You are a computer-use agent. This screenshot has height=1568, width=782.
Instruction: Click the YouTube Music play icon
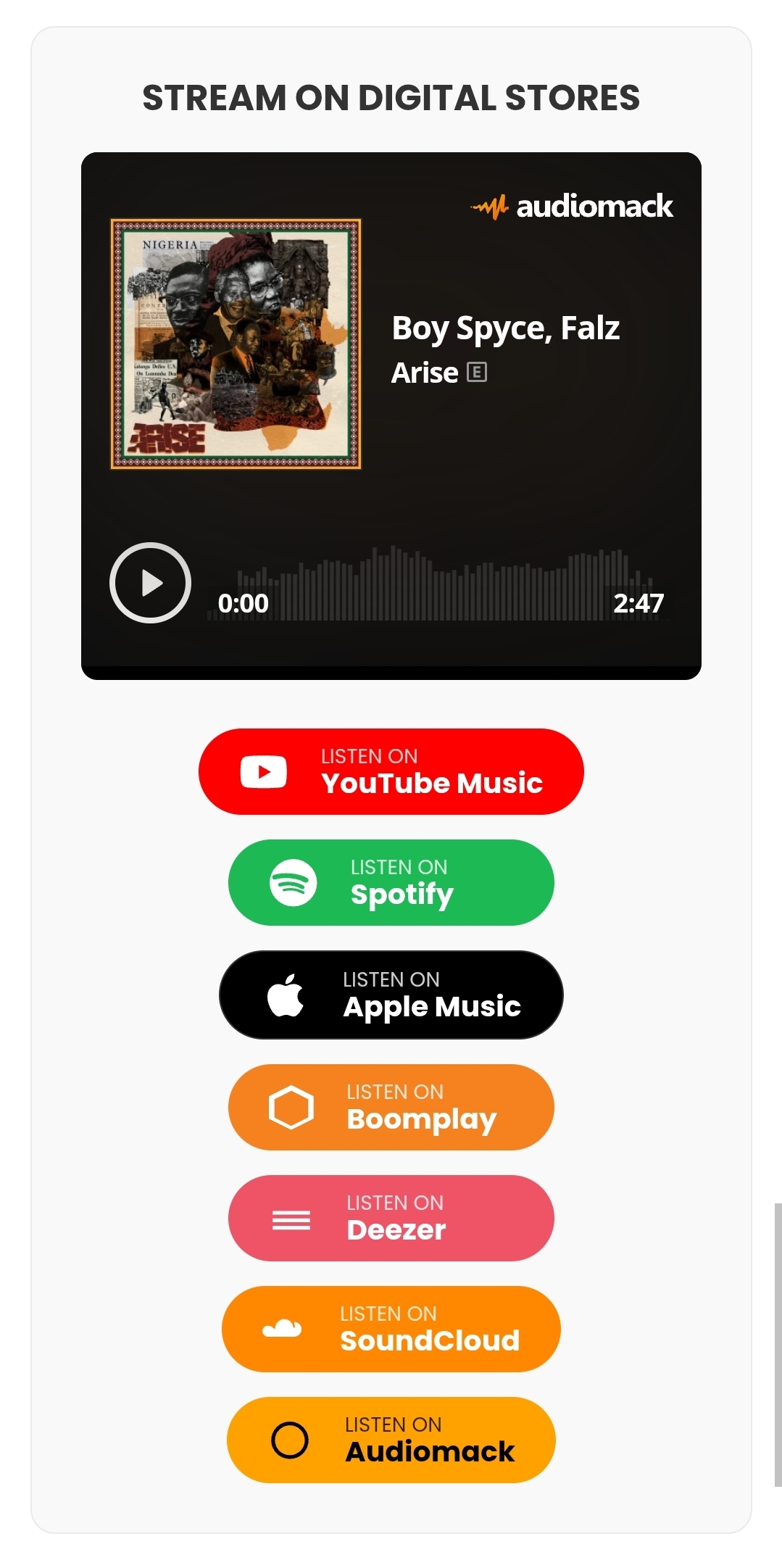pos(263,771)
